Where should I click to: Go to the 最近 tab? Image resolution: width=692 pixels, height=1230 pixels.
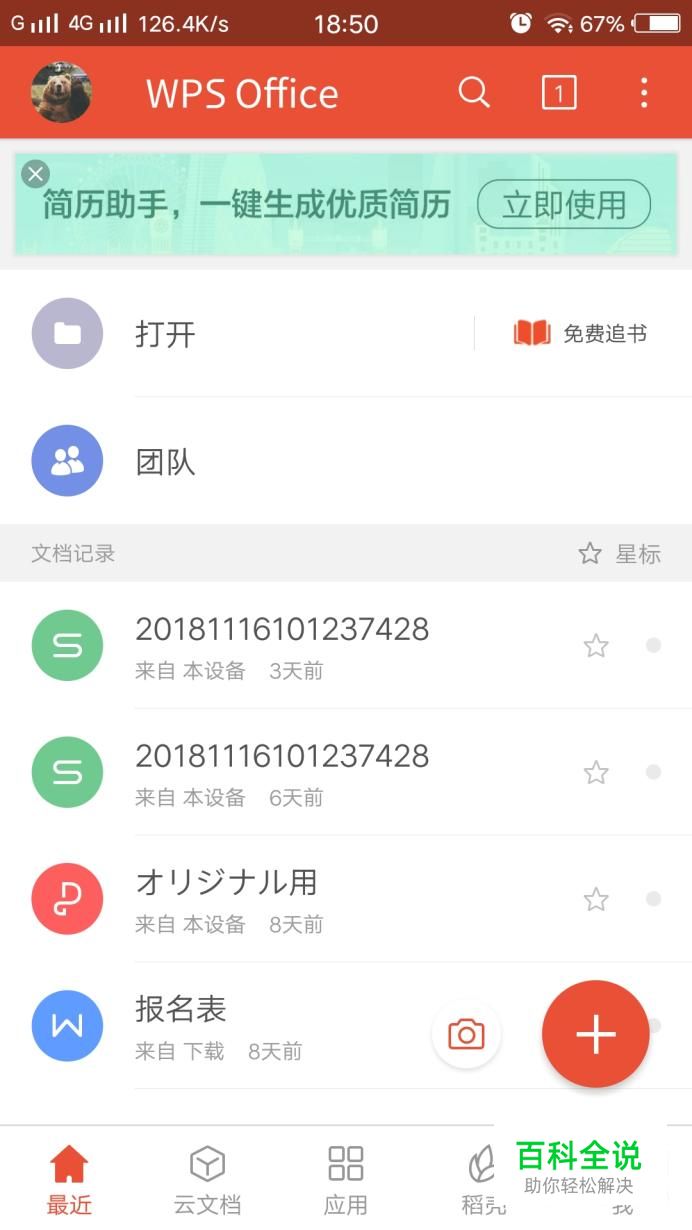[x=69, y=1180]
